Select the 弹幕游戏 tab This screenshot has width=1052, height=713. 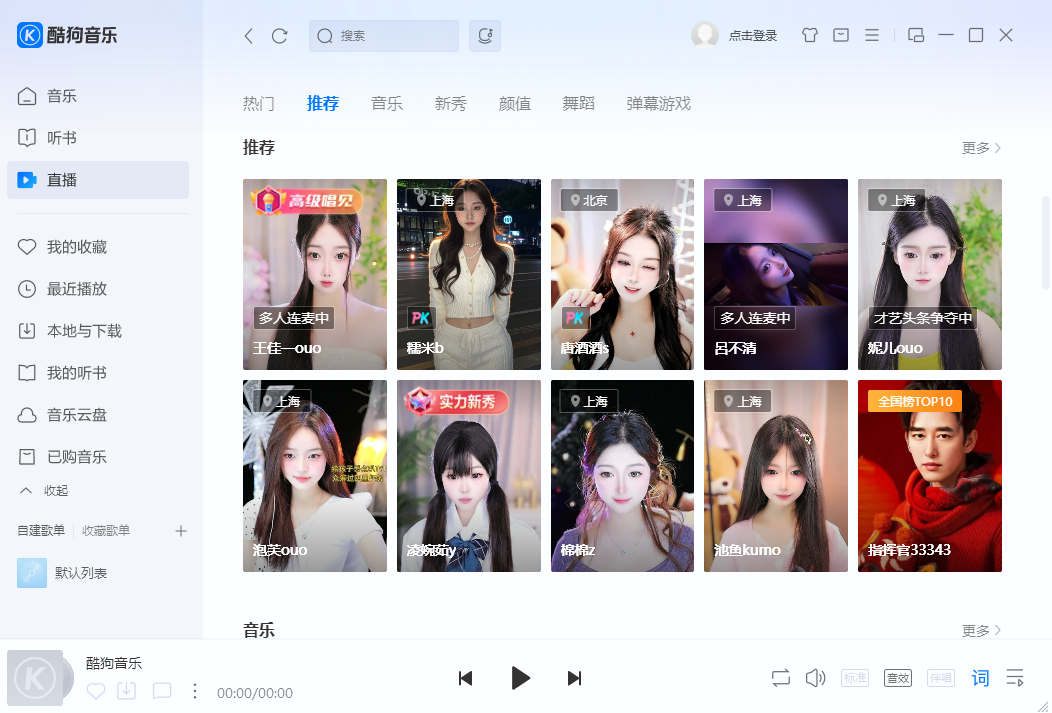point(658,104)
